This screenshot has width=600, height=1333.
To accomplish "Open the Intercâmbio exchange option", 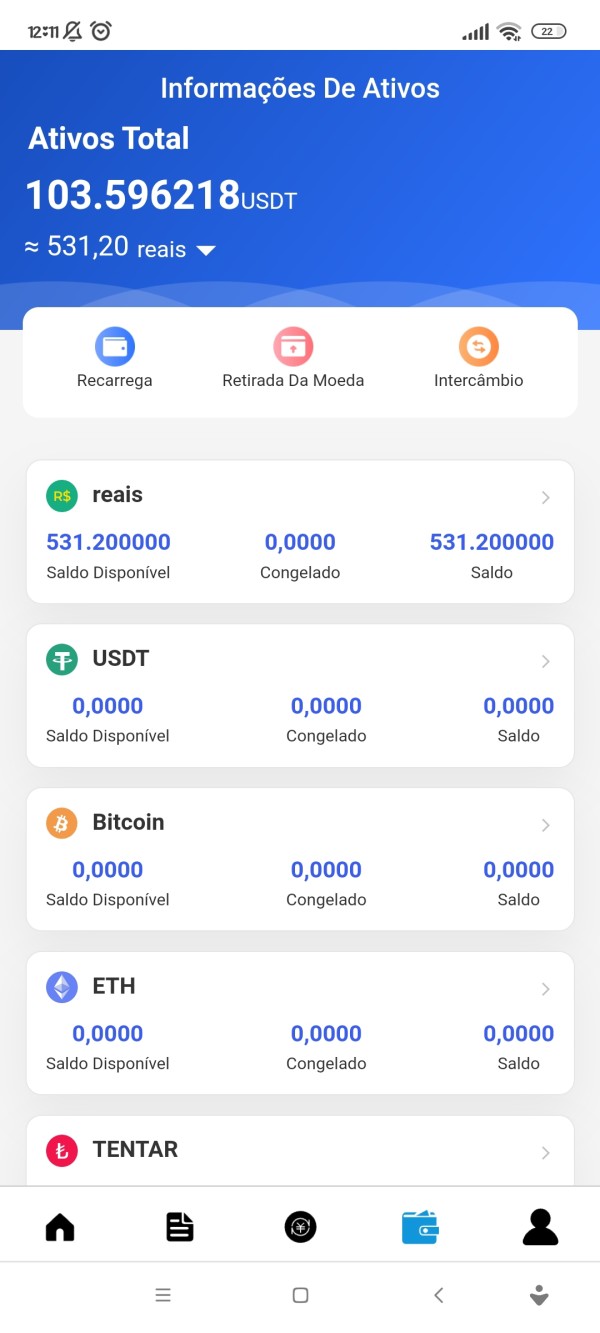I will point(478,359).
